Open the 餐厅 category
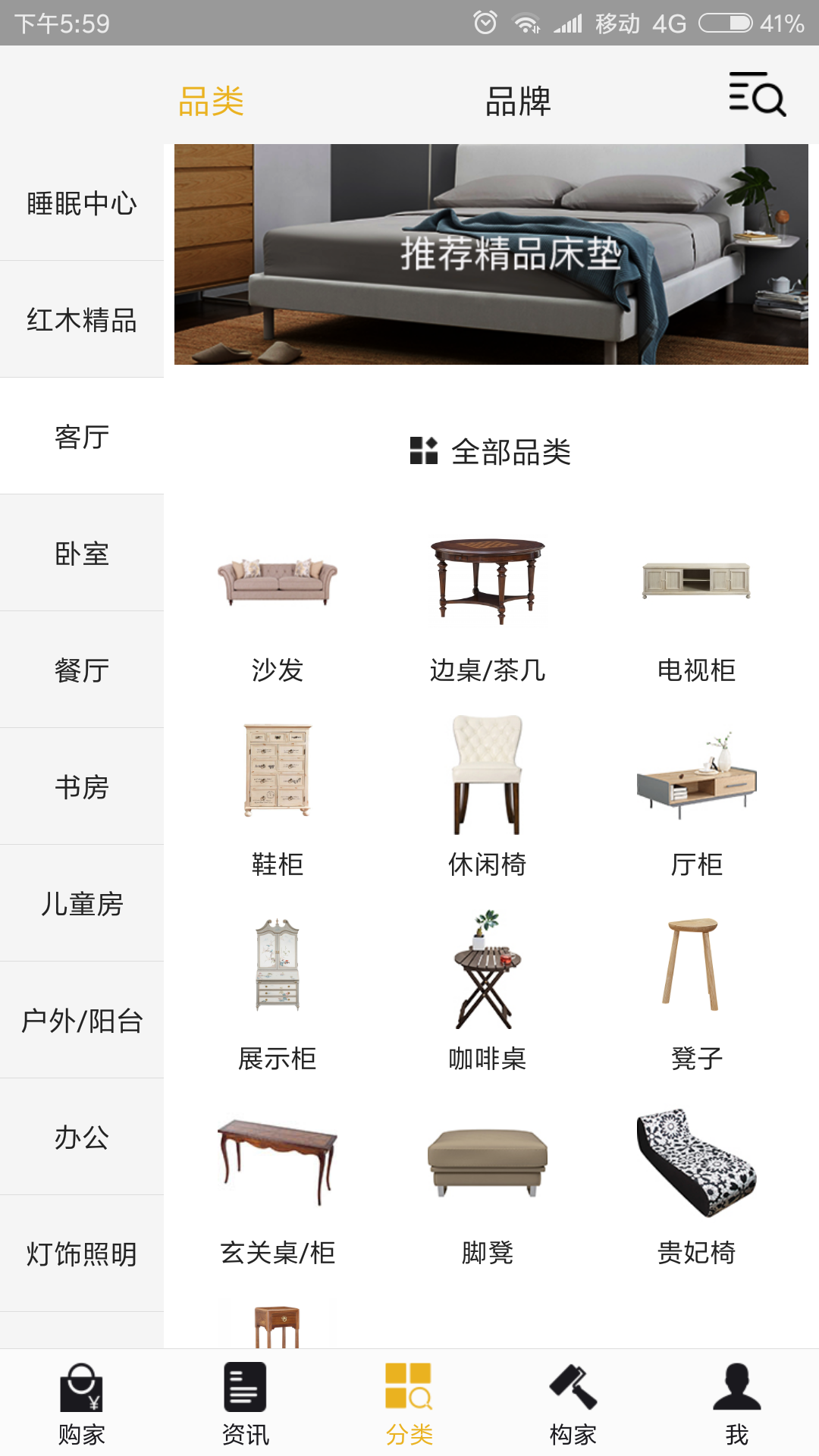The image size is (819, 1456). 82,670
